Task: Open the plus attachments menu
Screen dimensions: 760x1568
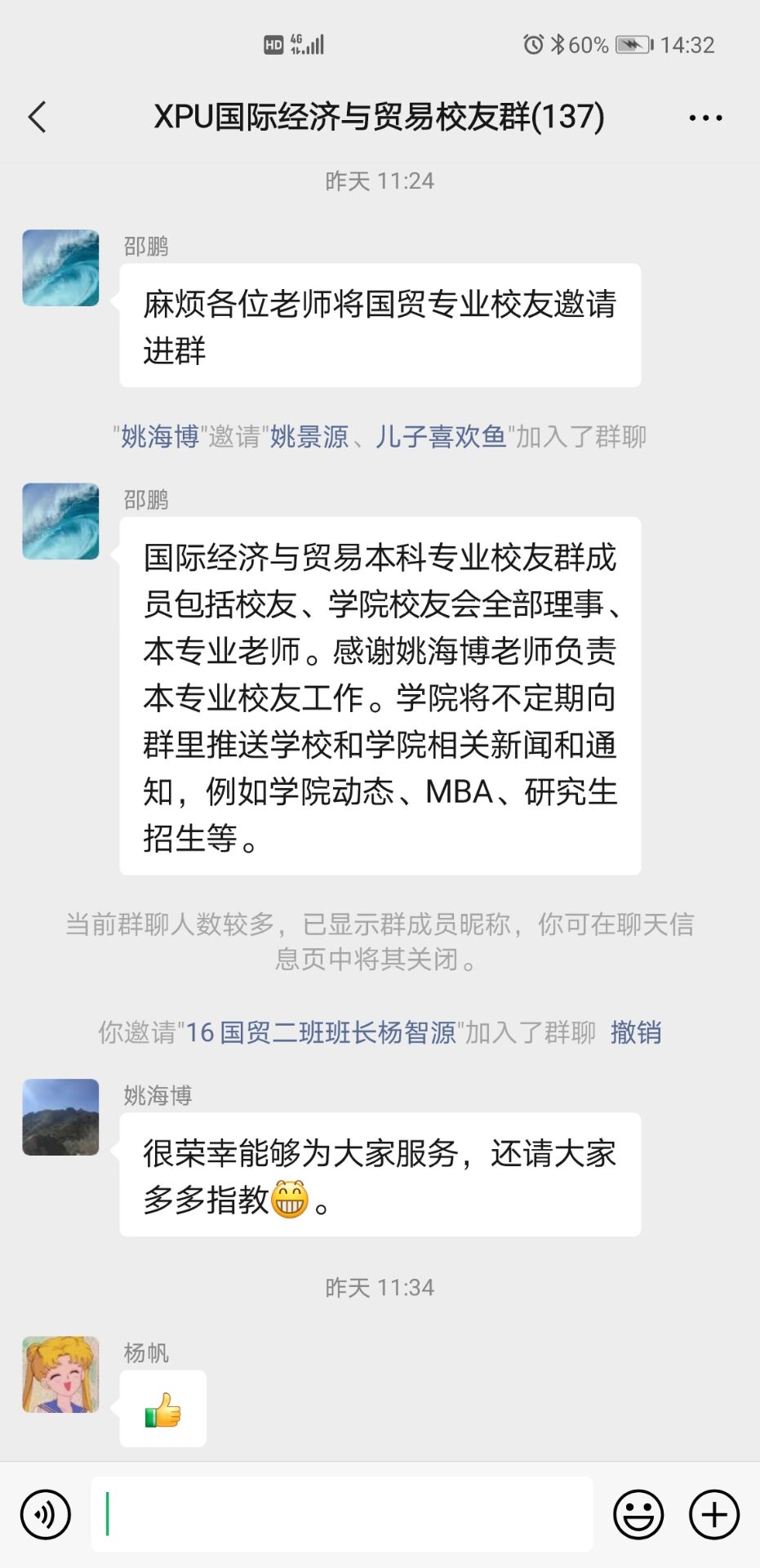Action: 714,1514
